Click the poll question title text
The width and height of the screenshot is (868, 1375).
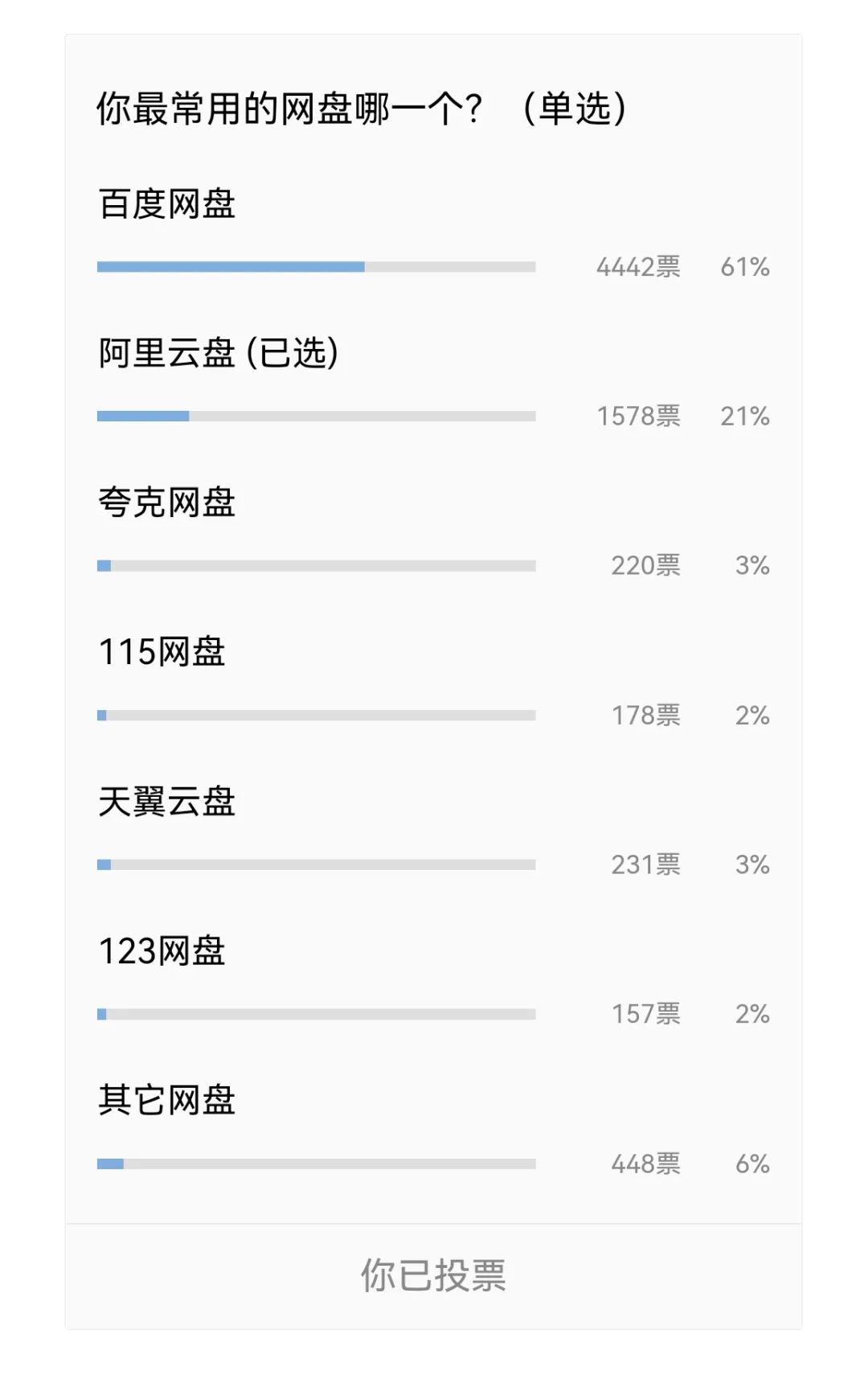pyautogui.click(x=362, y=106)
